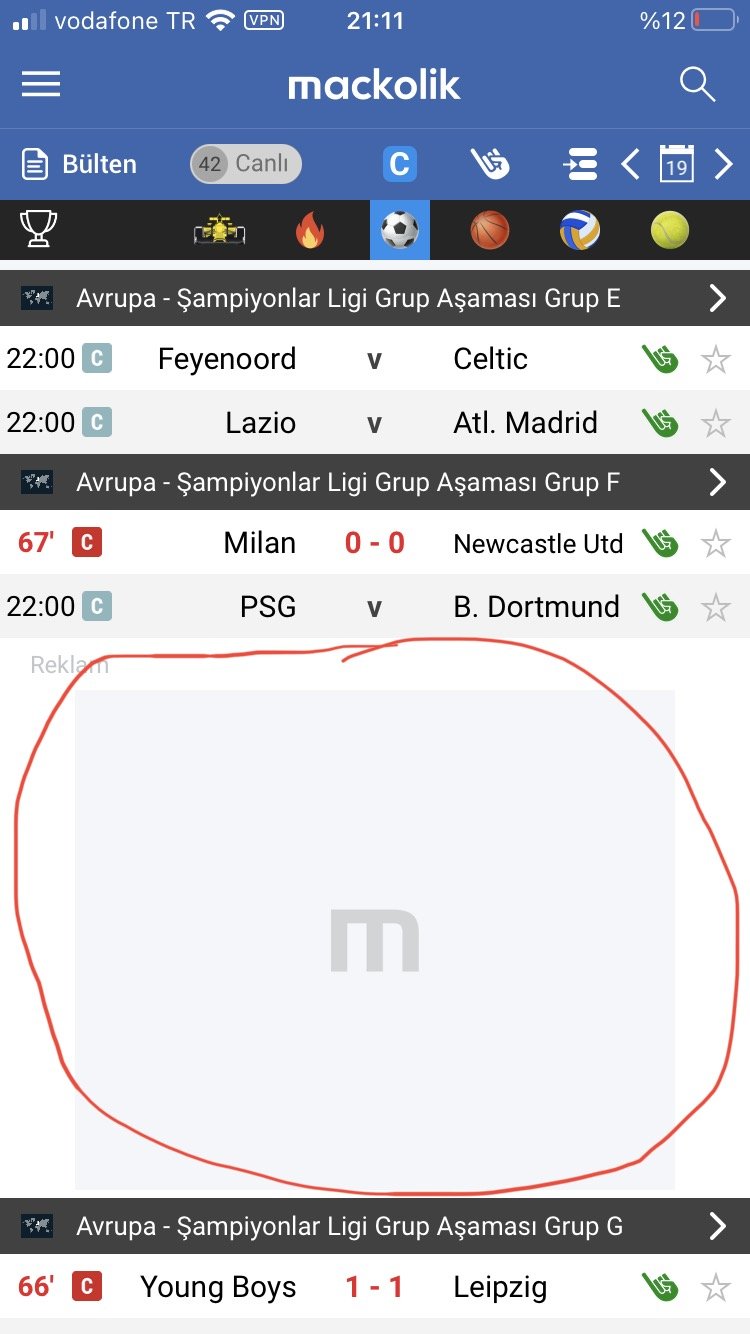Viewport: 750px width, 1334px height.
Task: Open the calendar date picker
Action: 676,164
